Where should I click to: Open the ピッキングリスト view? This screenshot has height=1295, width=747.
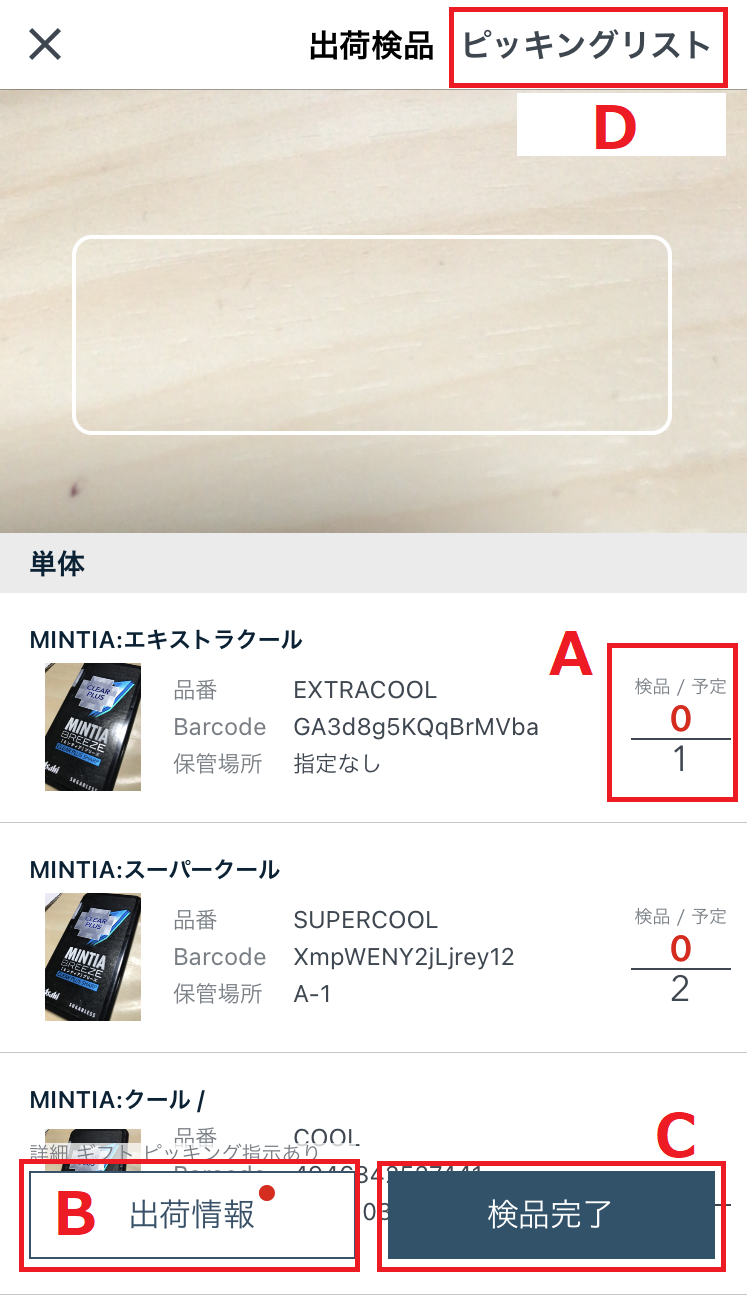588,44
